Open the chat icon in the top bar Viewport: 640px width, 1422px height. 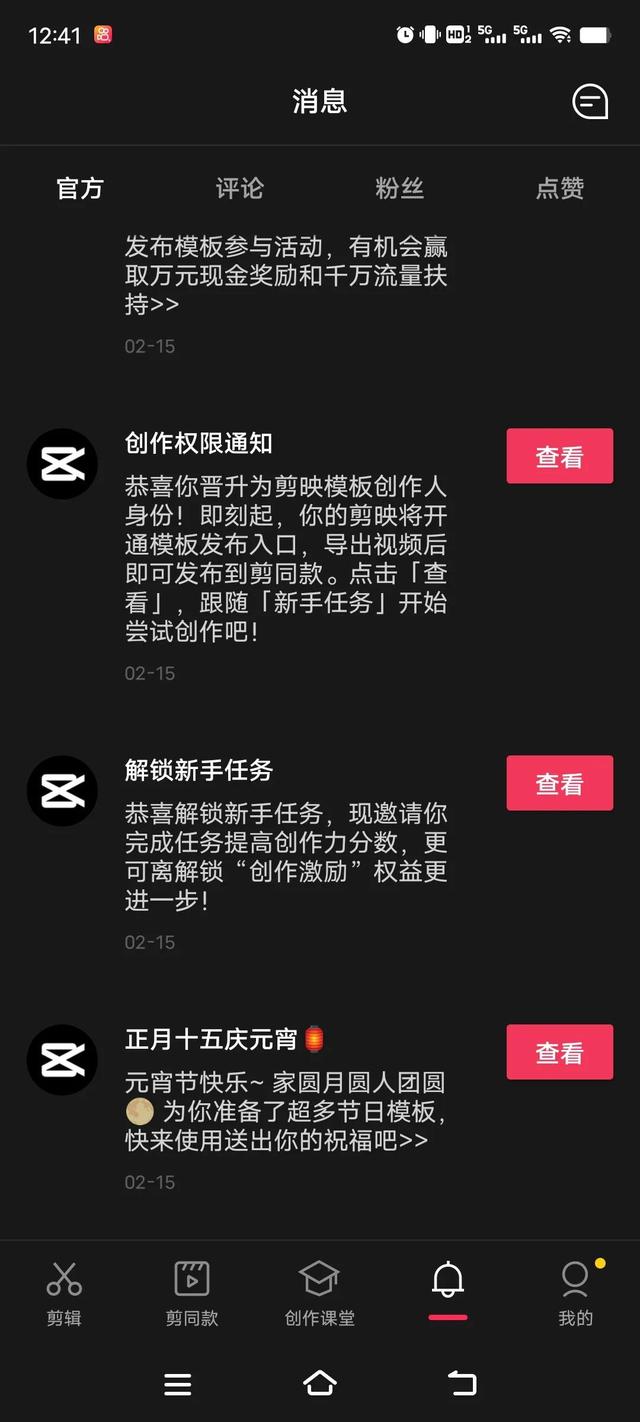pos(590,101)
